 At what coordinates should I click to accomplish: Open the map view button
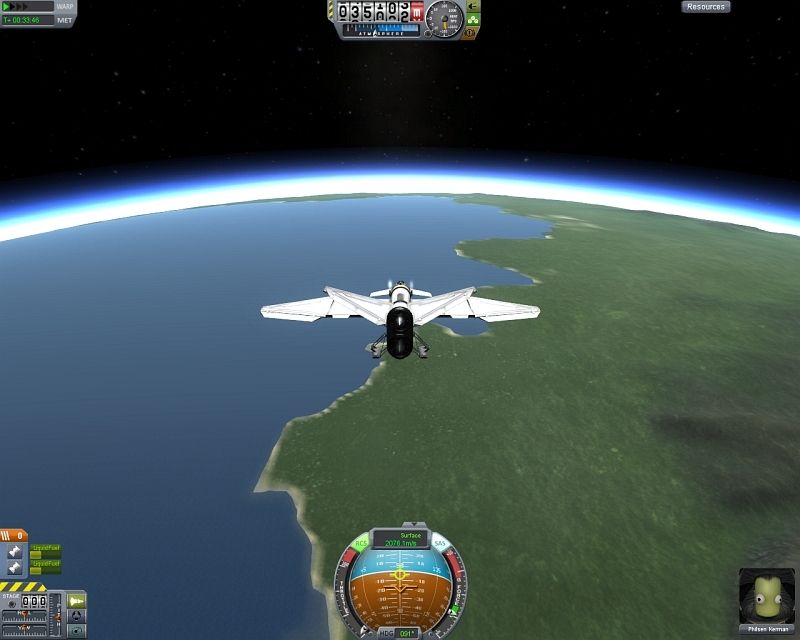point(76,631)
